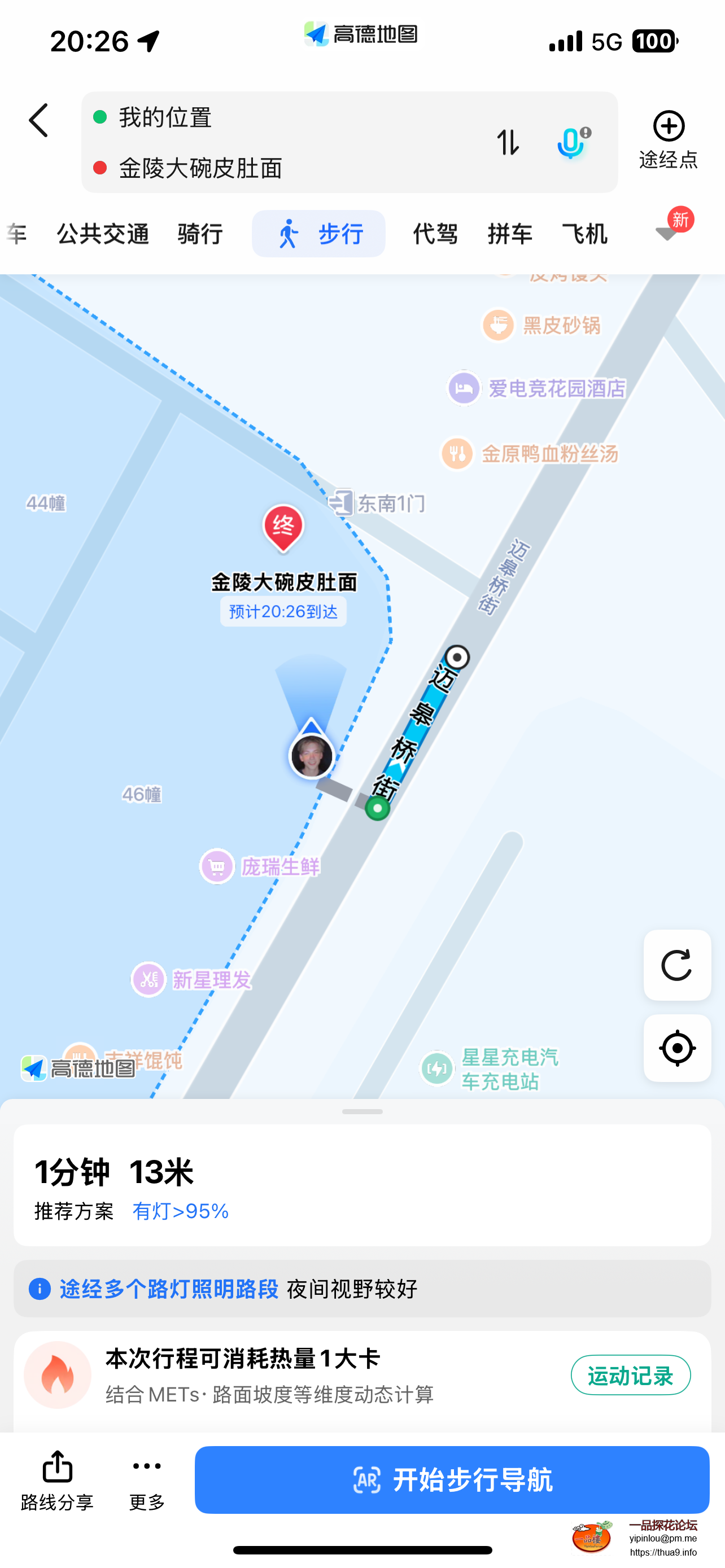The height and width of the screenshot is (1568, 725).
Task: Edit the starting point 我的位置
Action: pos(165,117)
